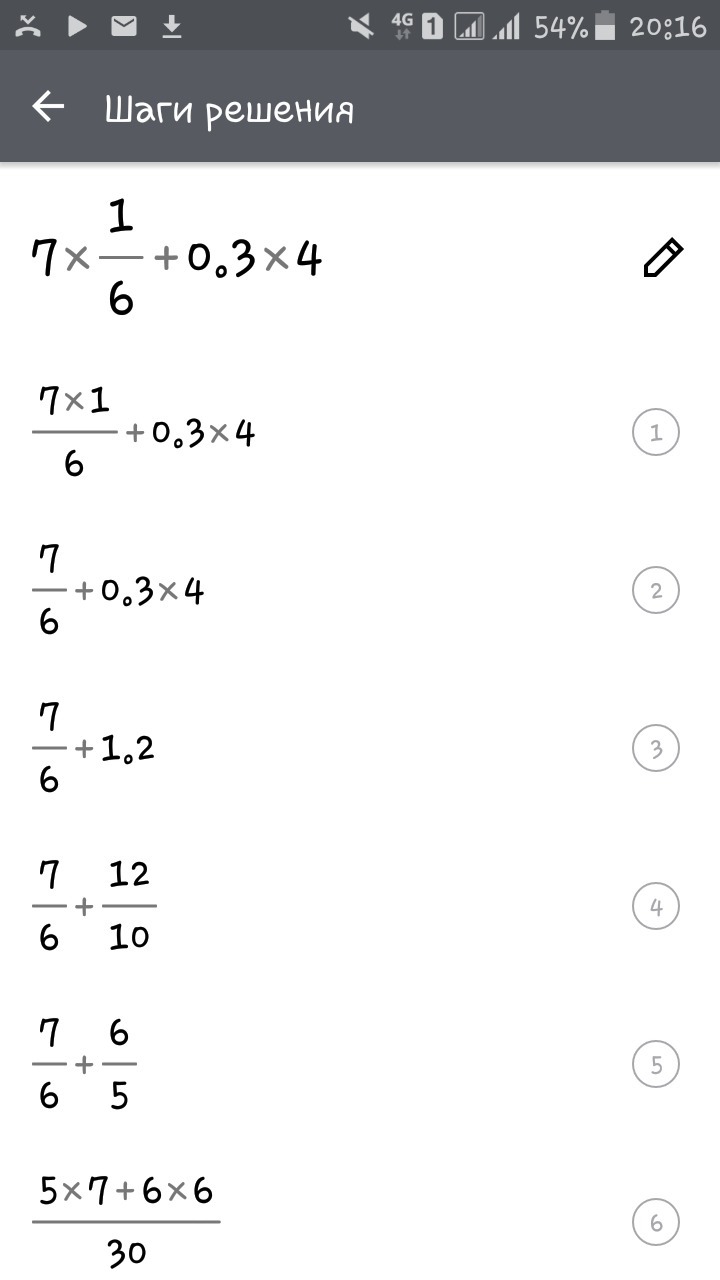Tap the step 4 circle

pyautogui.click(x=656, y=907)
